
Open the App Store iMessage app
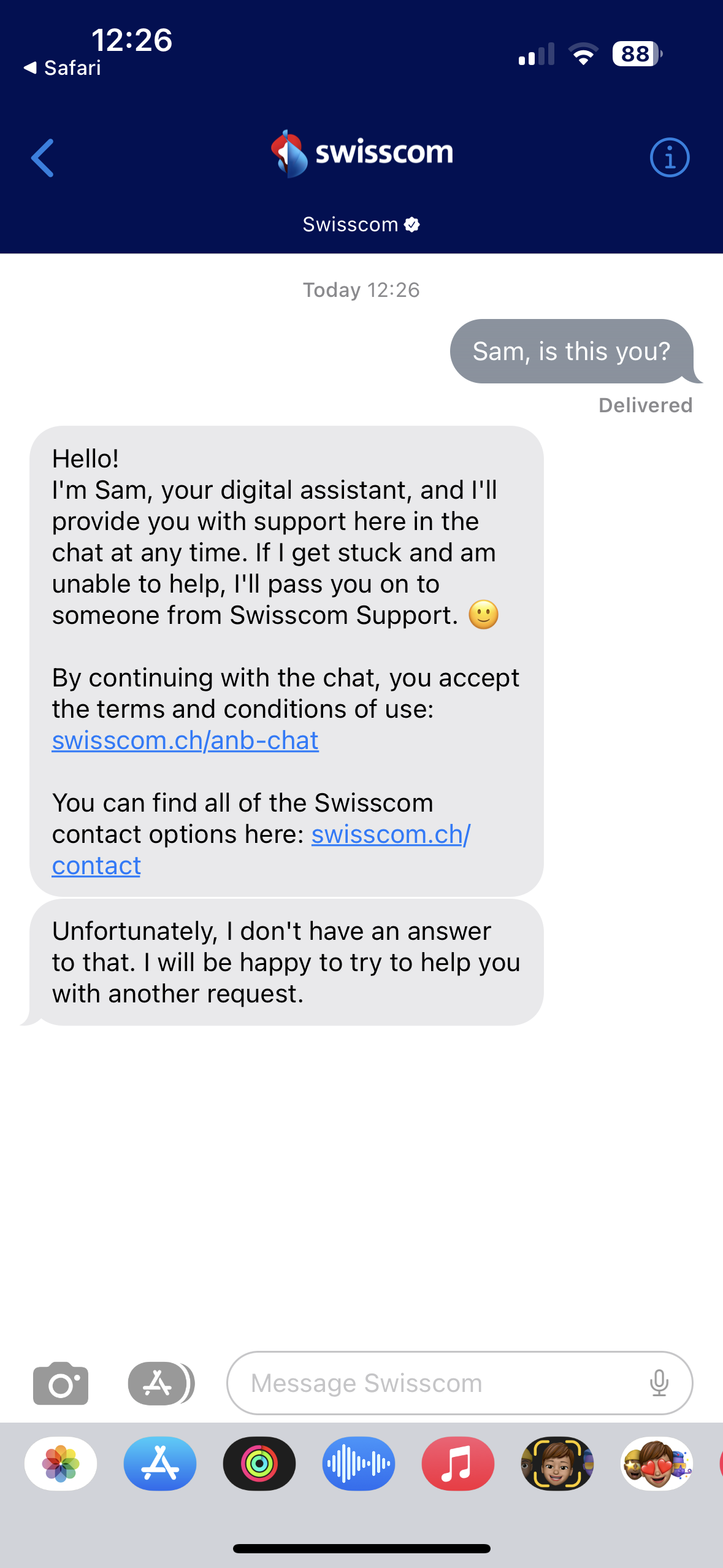click(160, 1464)
